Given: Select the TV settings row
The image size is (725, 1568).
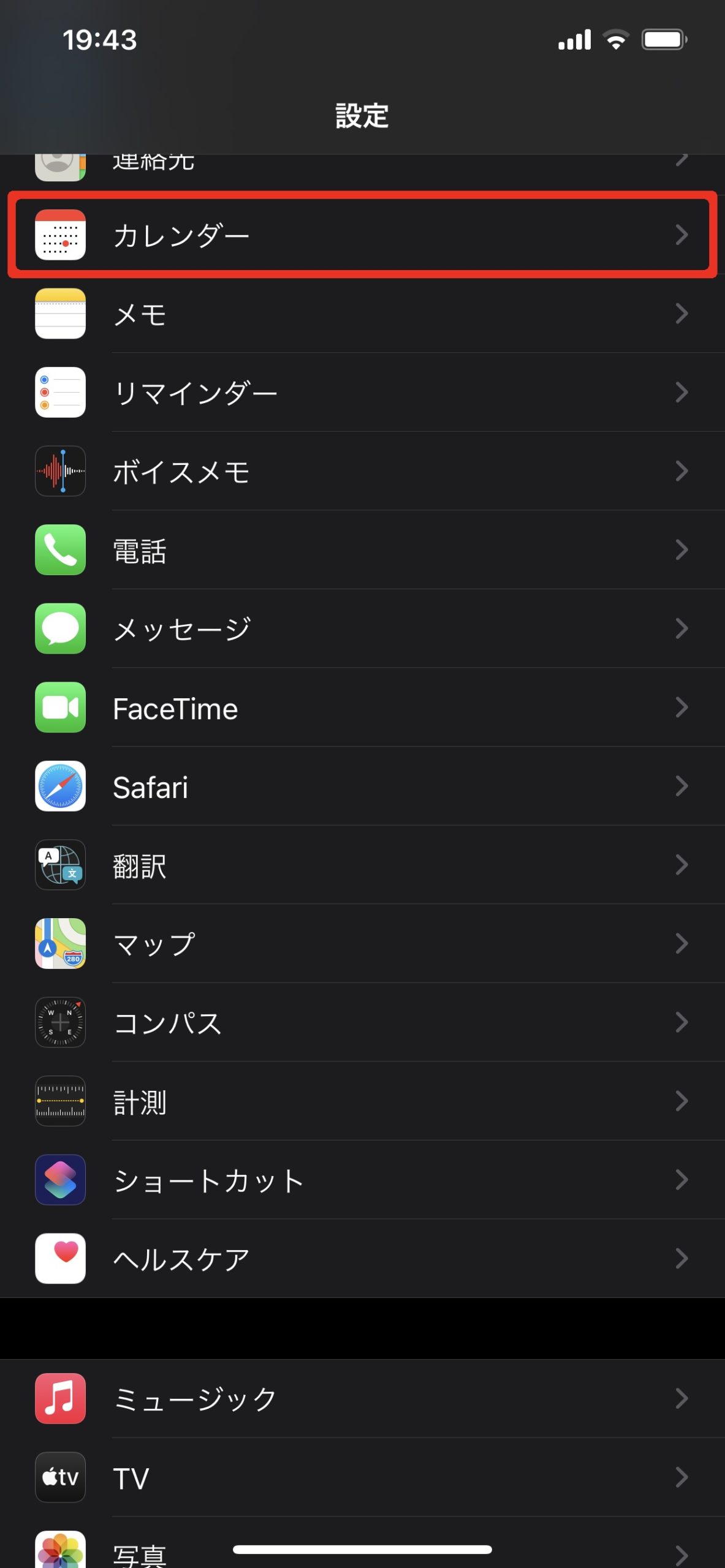Looking at the screenshot, I should tap(362, 1477).
